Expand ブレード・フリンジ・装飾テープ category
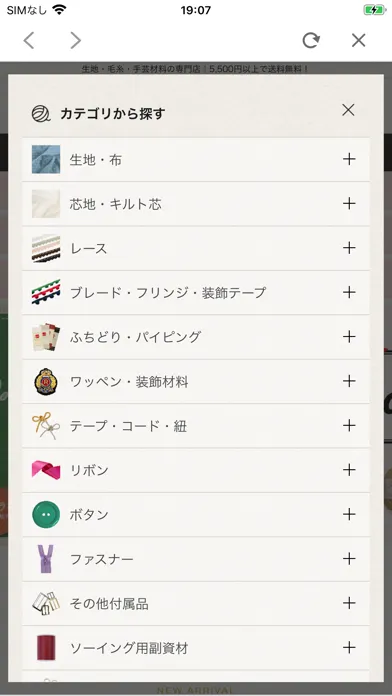This screenshot has height=696, width=392. click(x=349, y=292)
